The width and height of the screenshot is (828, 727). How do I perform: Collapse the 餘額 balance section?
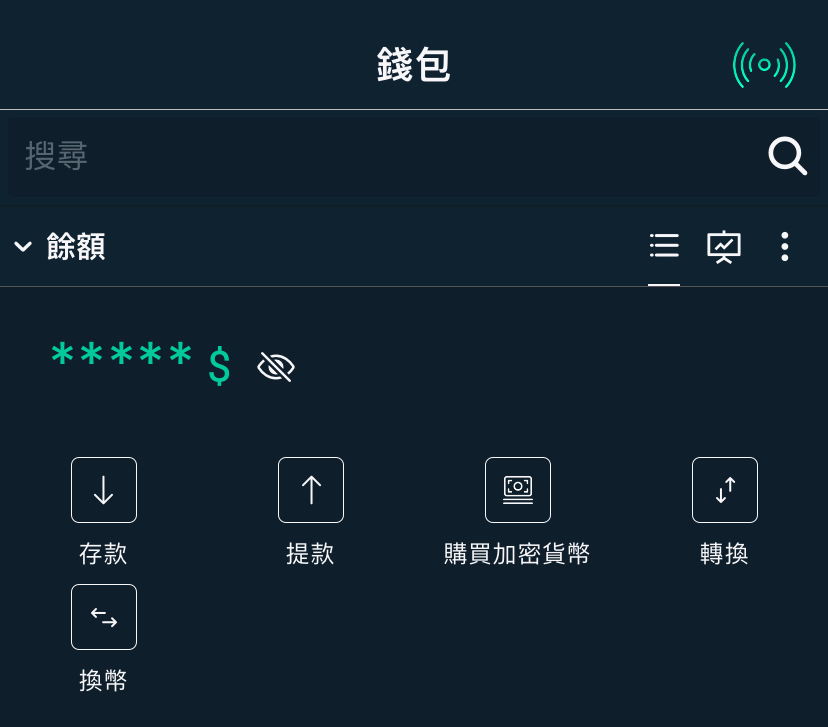(x=23, y=246)
